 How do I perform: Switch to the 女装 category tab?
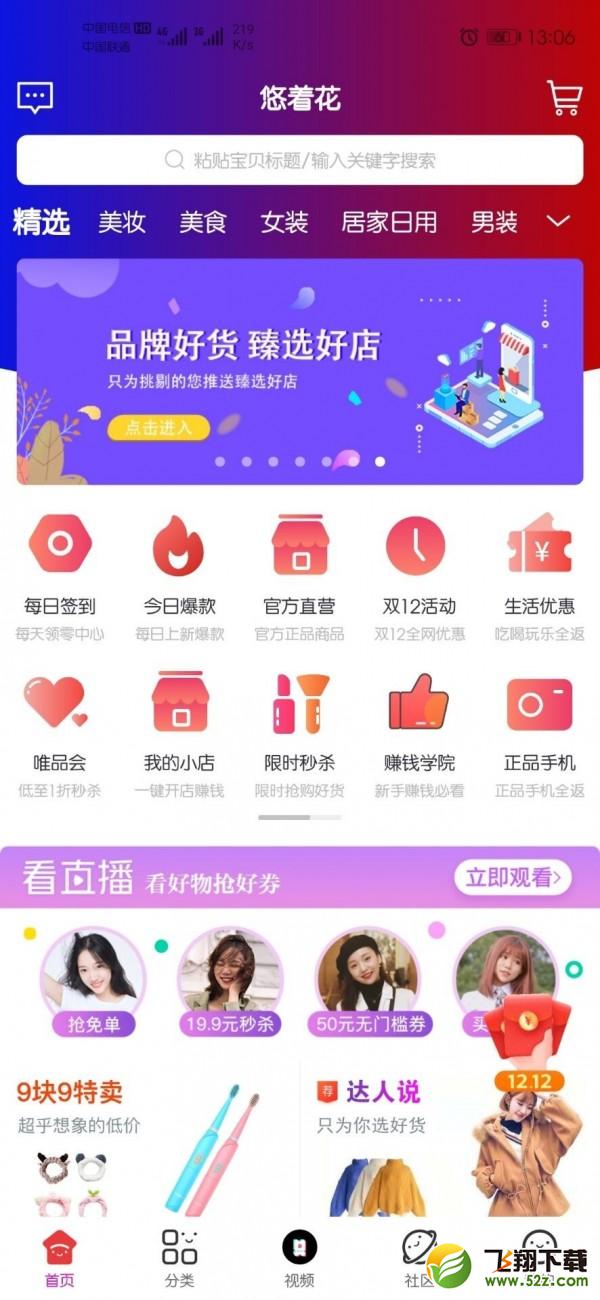(x=284, y=222)
